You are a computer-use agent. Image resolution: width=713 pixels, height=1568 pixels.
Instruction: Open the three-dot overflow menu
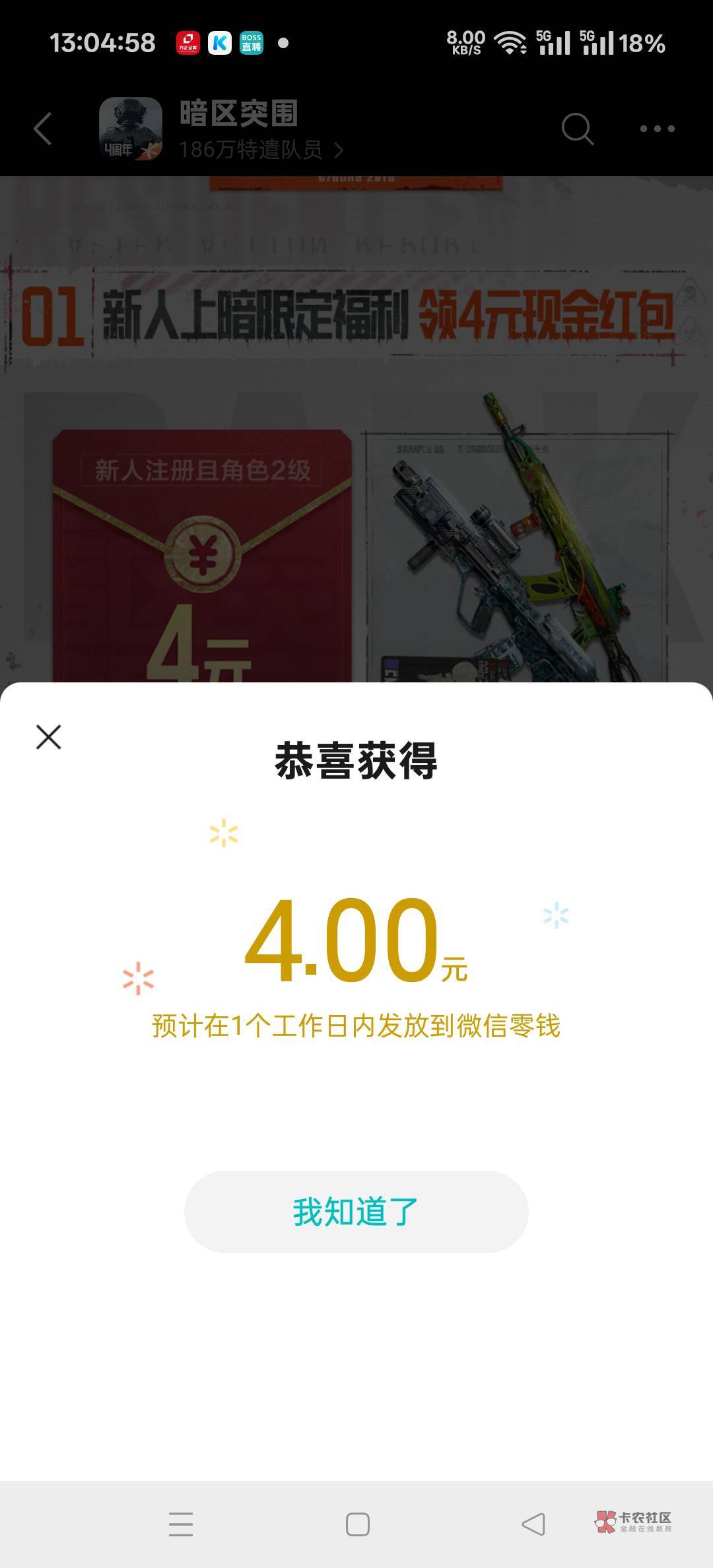pos(658,129)
